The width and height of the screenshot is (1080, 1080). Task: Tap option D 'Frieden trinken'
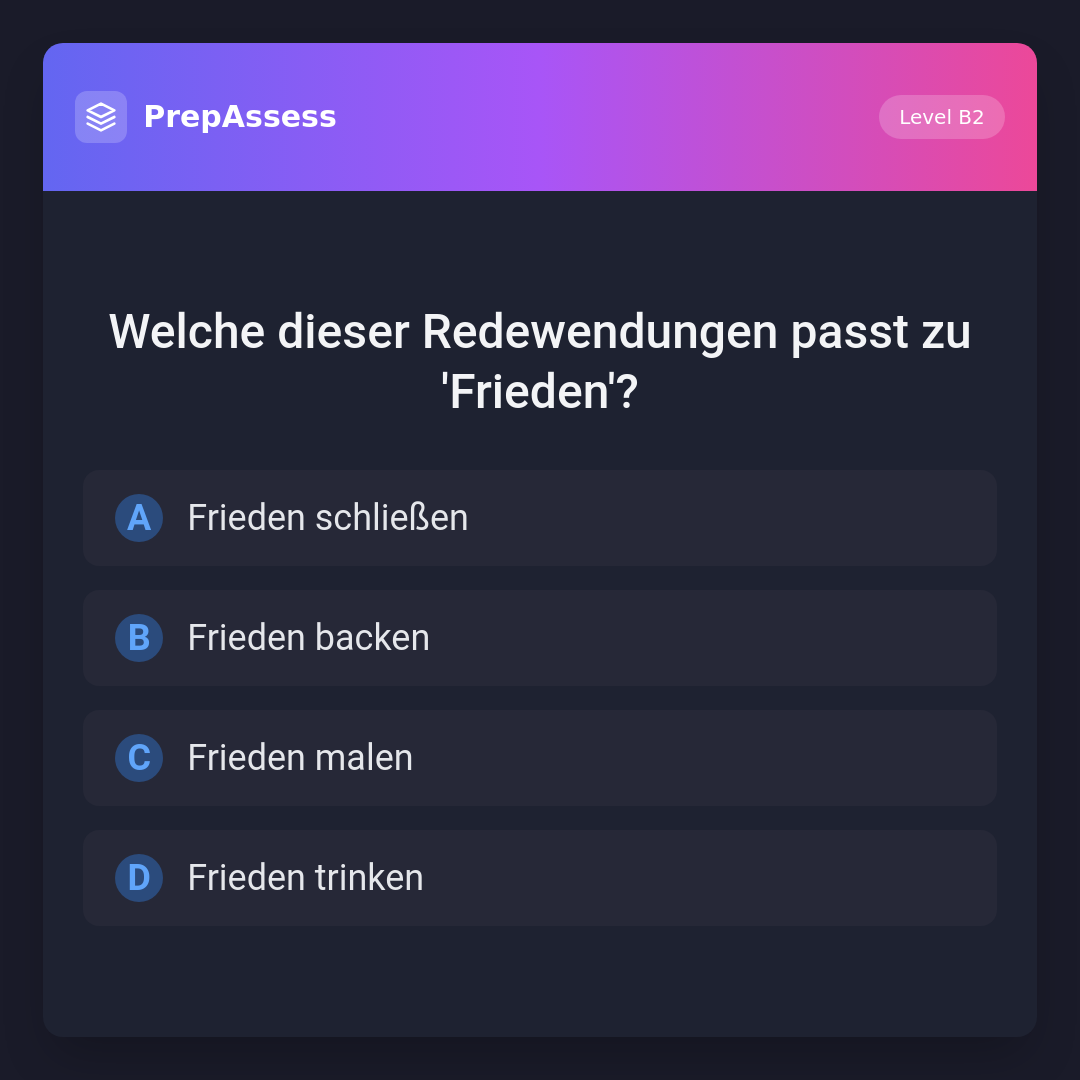pyautogui.click(x=540, y=878)
